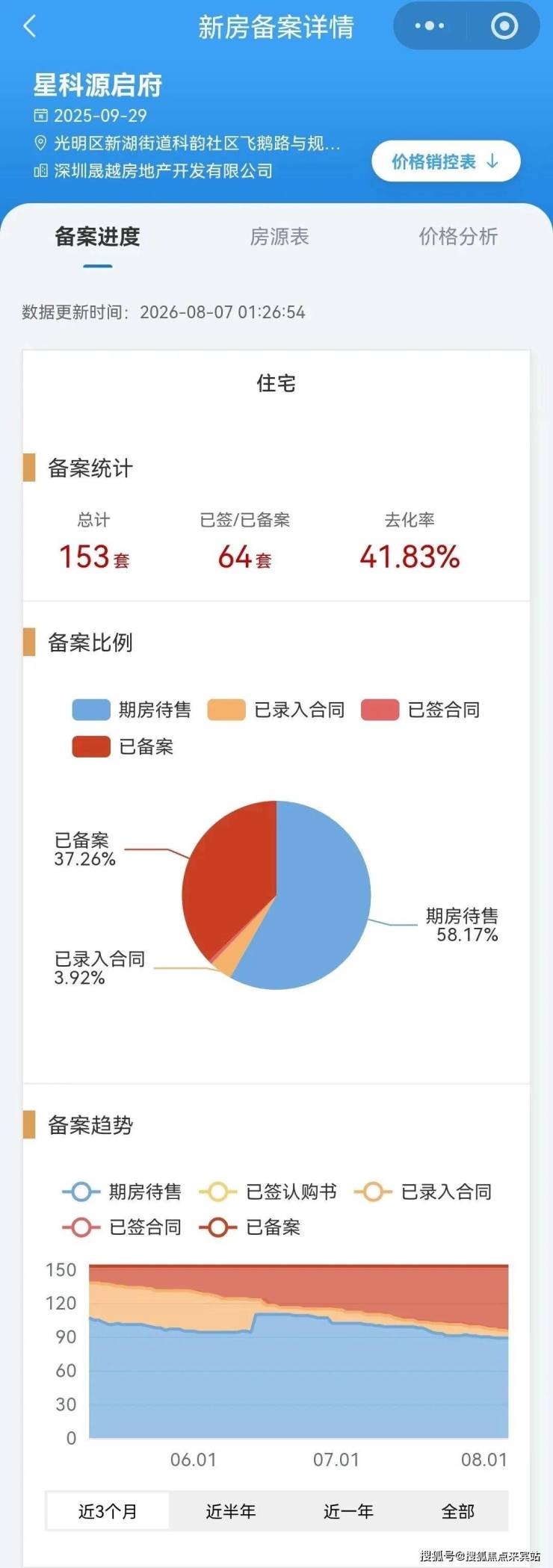Open the 价格销控表 button
The width and height of the screenshot is (553, 1568).
[445, 161]
